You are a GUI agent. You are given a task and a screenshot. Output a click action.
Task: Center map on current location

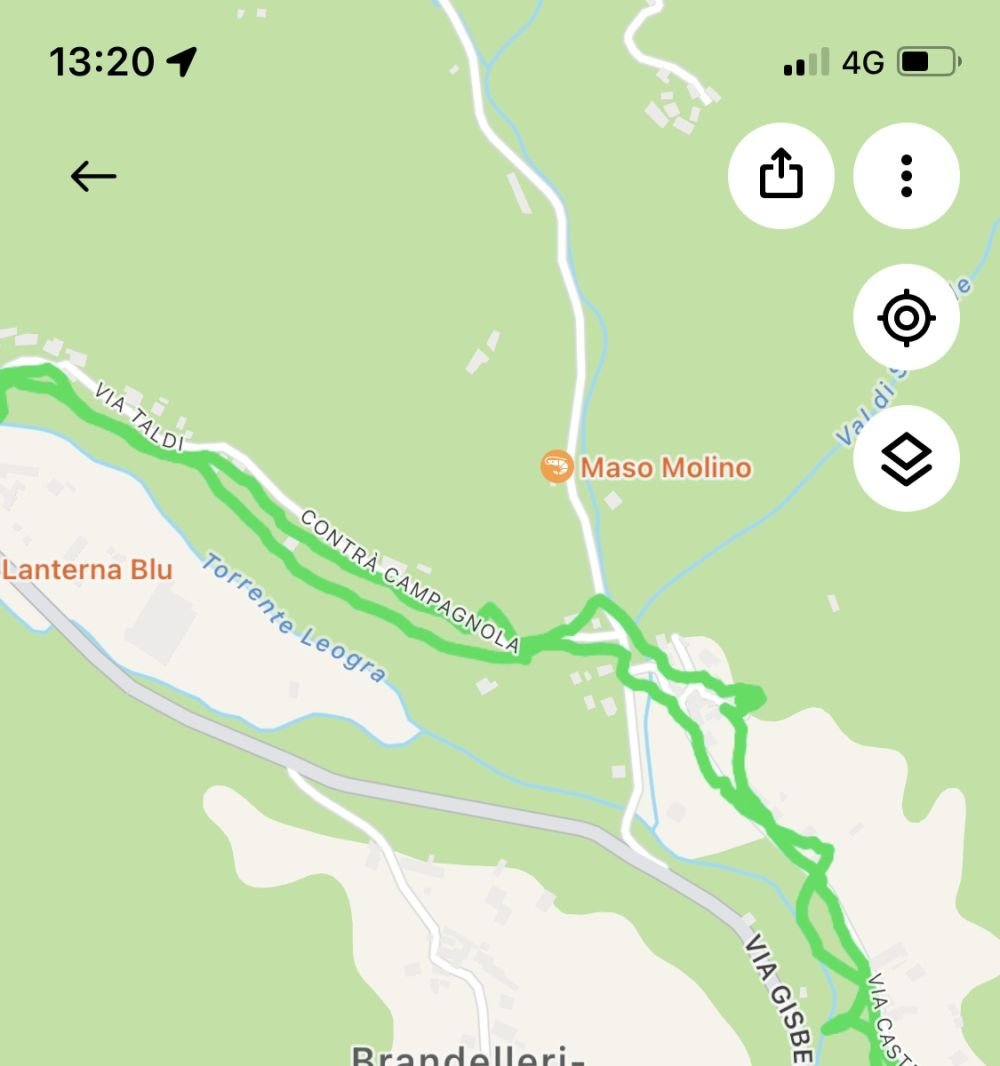[x=906, y=318]
